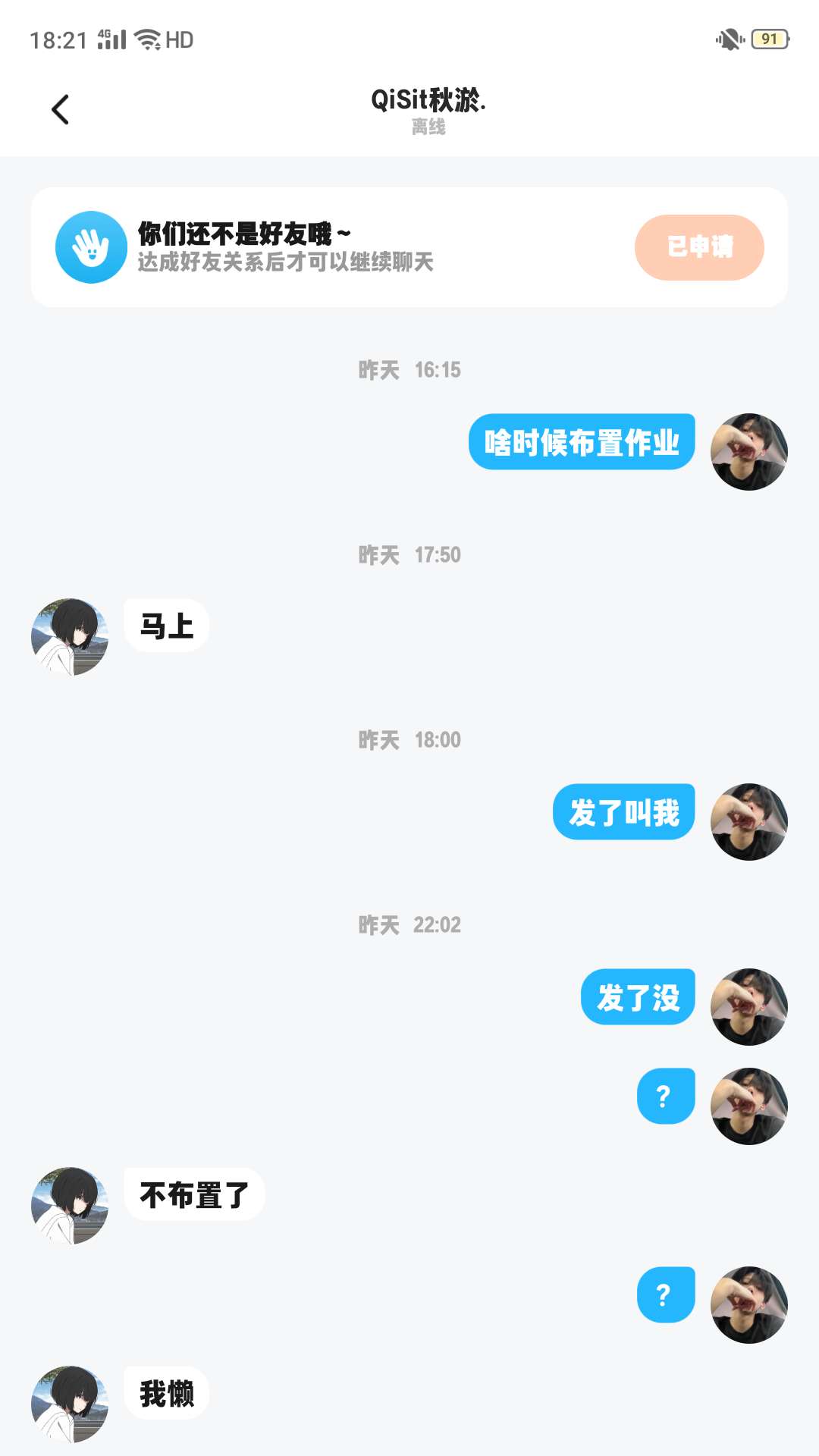The width and height of the screenshot is (819, 1456).
Task: View profile avatar beside 发了叫我
Action: pyautogui.click(x=748, y=822)
